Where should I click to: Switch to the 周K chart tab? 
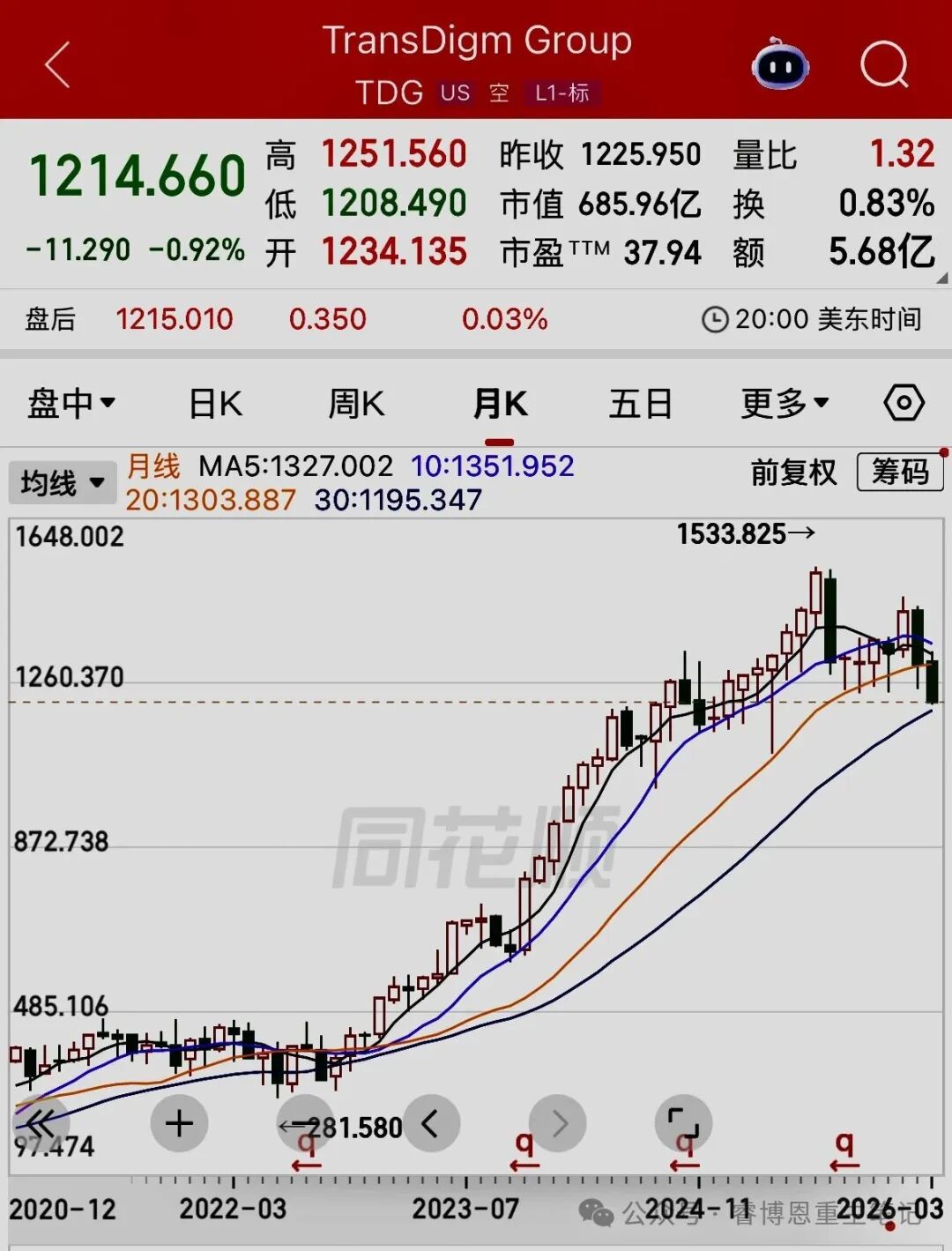[356, 405]
